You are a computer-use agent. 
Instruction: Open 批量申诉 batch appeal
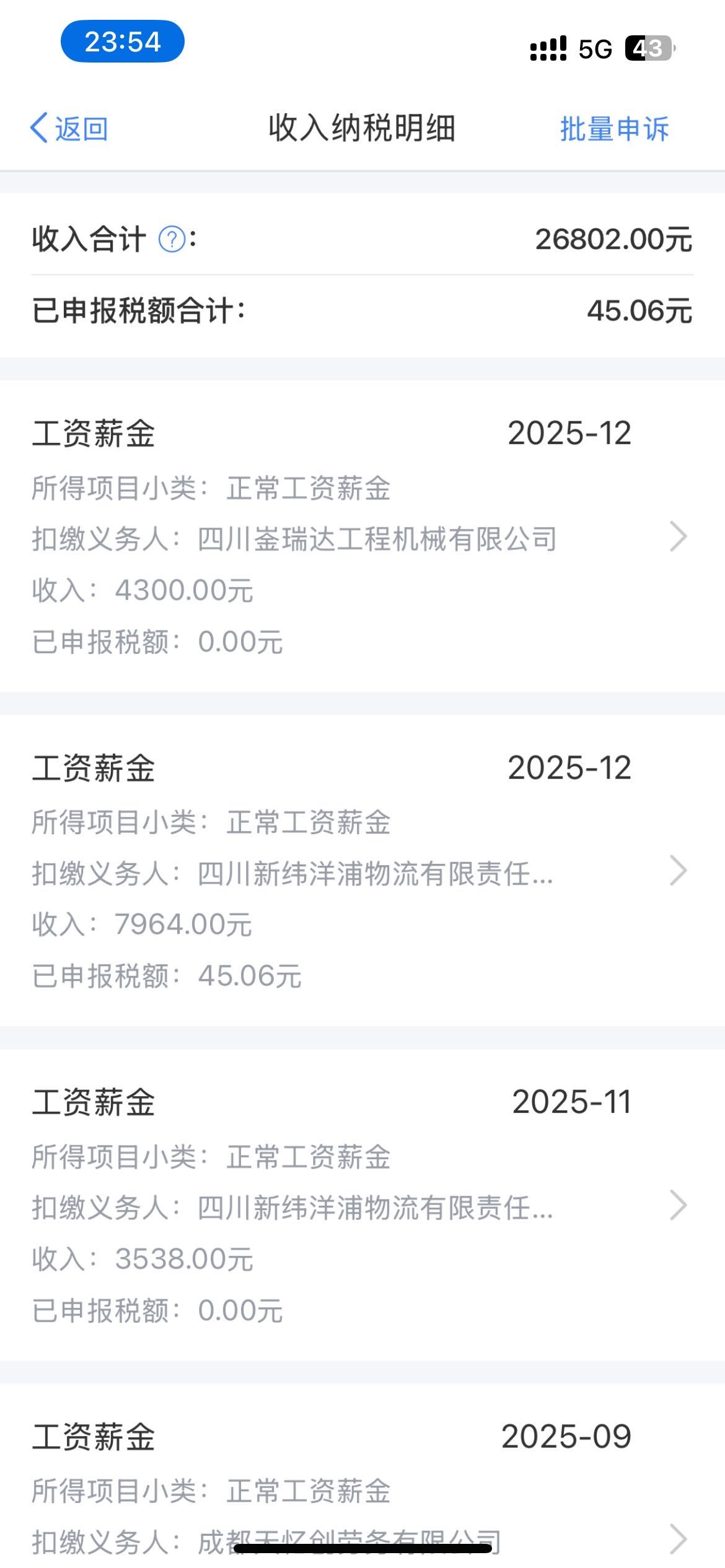(613, 129)
